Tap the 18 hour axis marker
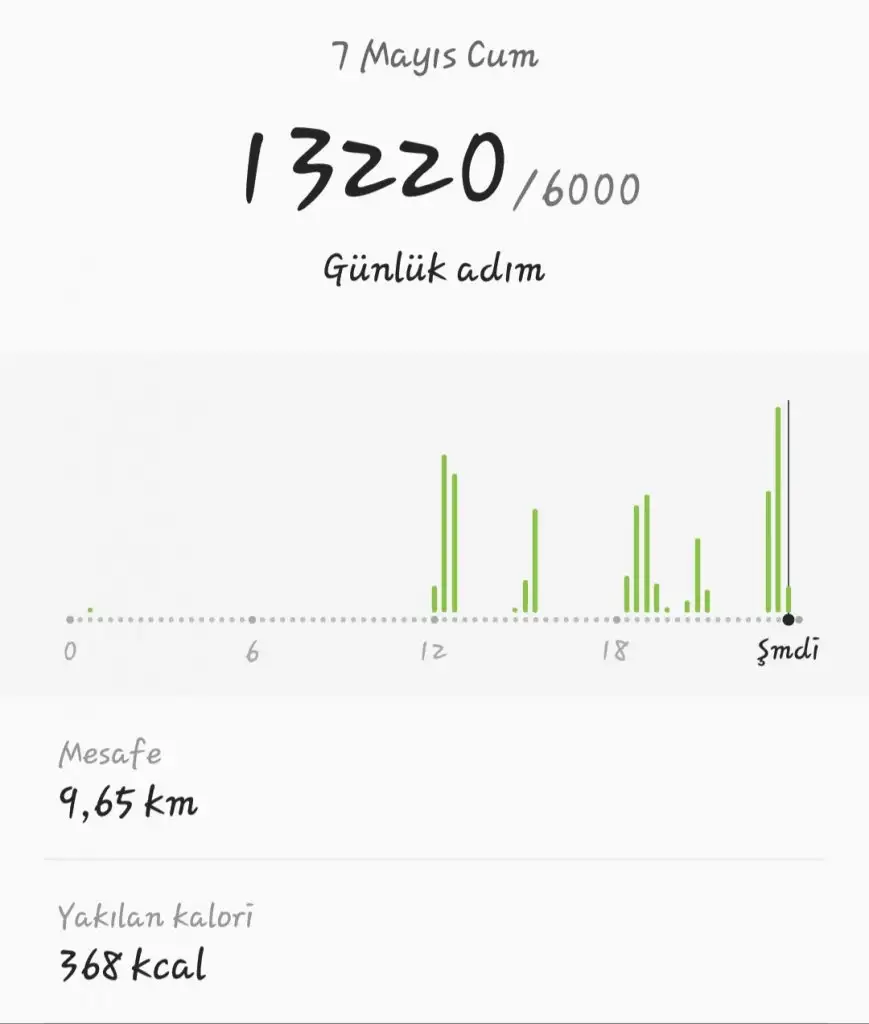The width and height of the screenshot is (869, 1024). pos(614,650)
